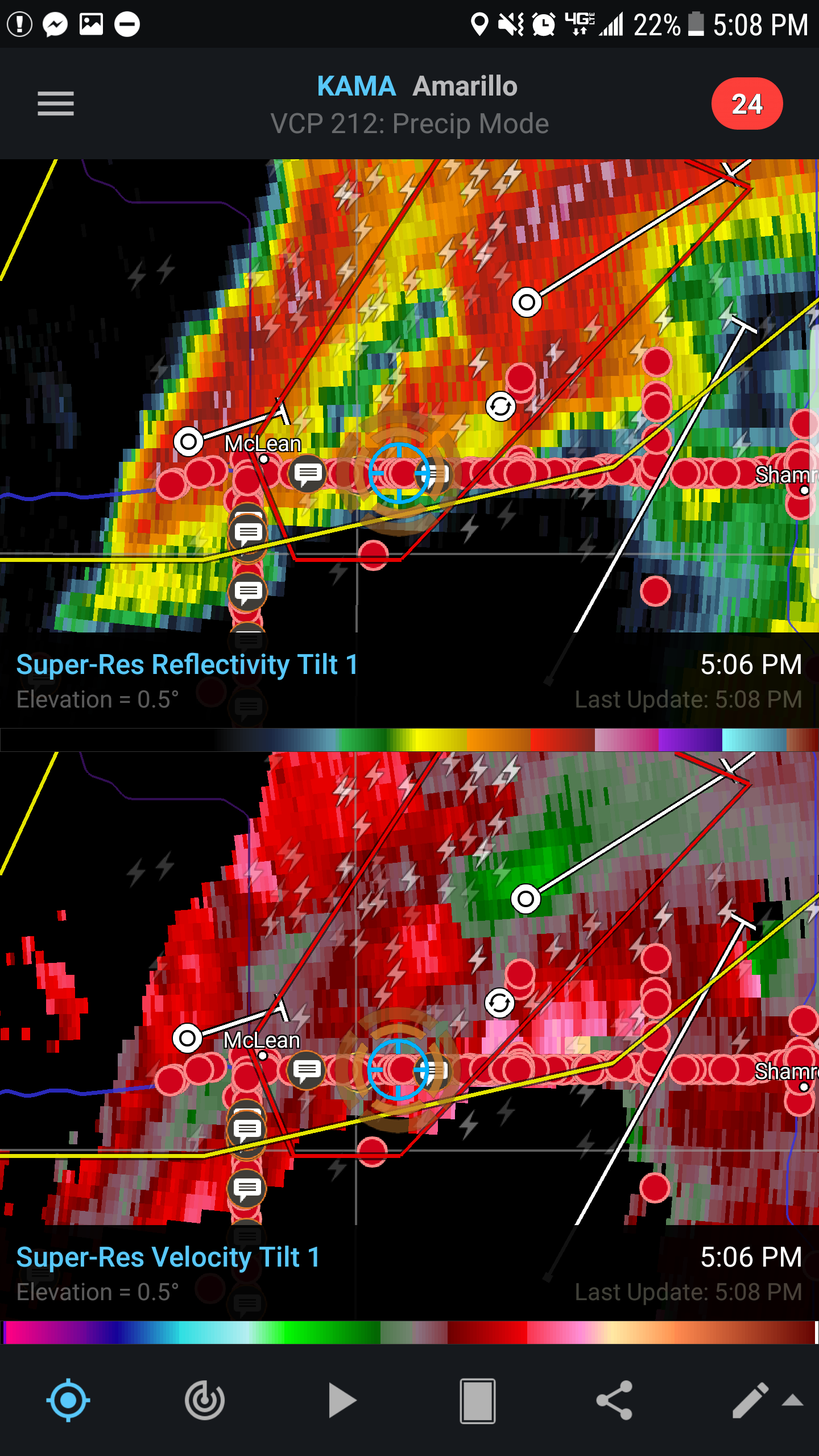This screenshot has width=819, height=1456.
Task: Open the pencil drawing tools
Action: [x=751, y=1400]
